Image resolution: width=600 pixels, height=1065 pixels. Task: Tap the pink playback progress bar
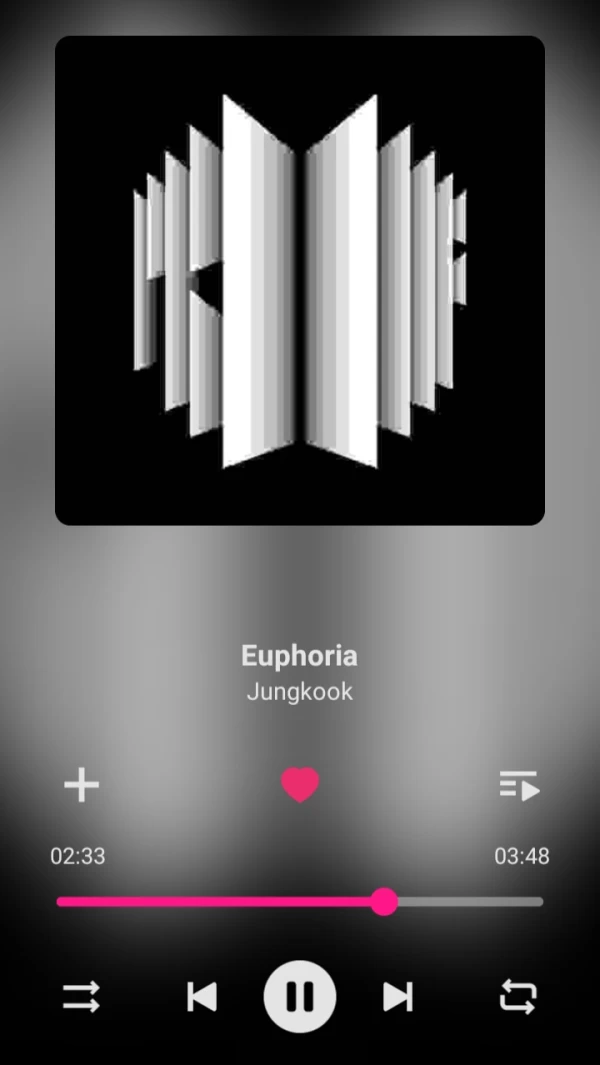(x=220, y=902)
